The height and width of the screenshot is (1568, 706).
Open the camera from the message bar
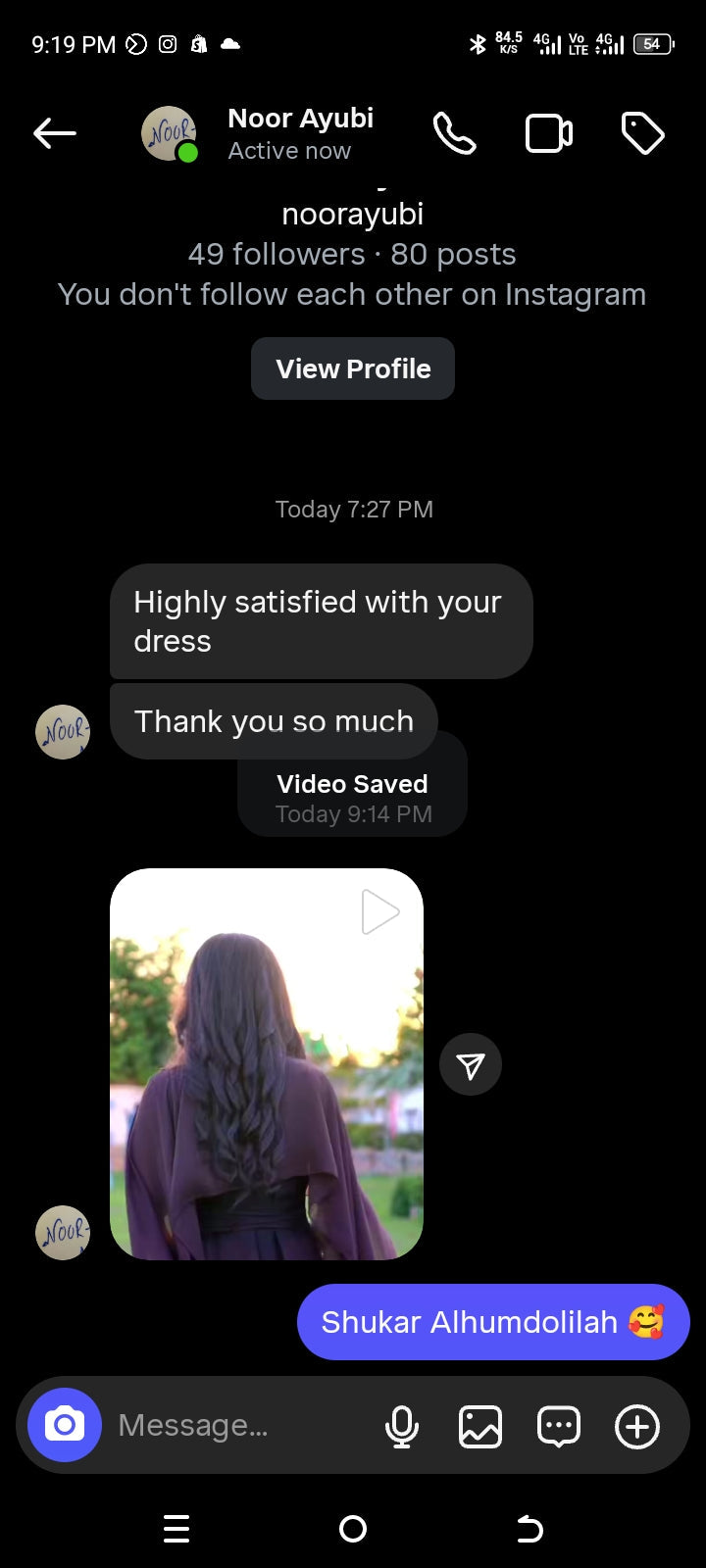(x=65, y=1425)
